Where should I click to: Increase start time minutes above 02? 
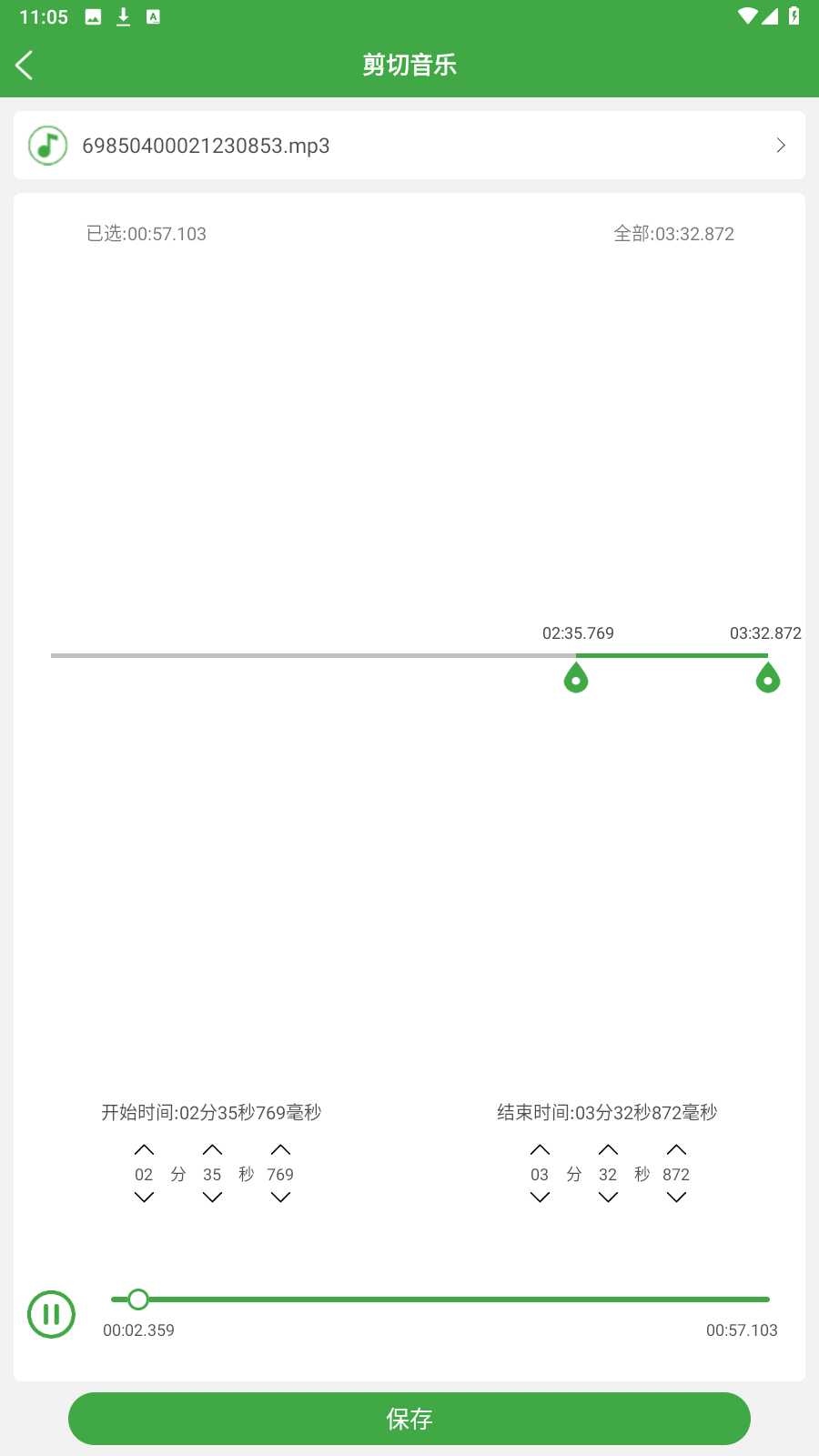[x=144, y=1150]
